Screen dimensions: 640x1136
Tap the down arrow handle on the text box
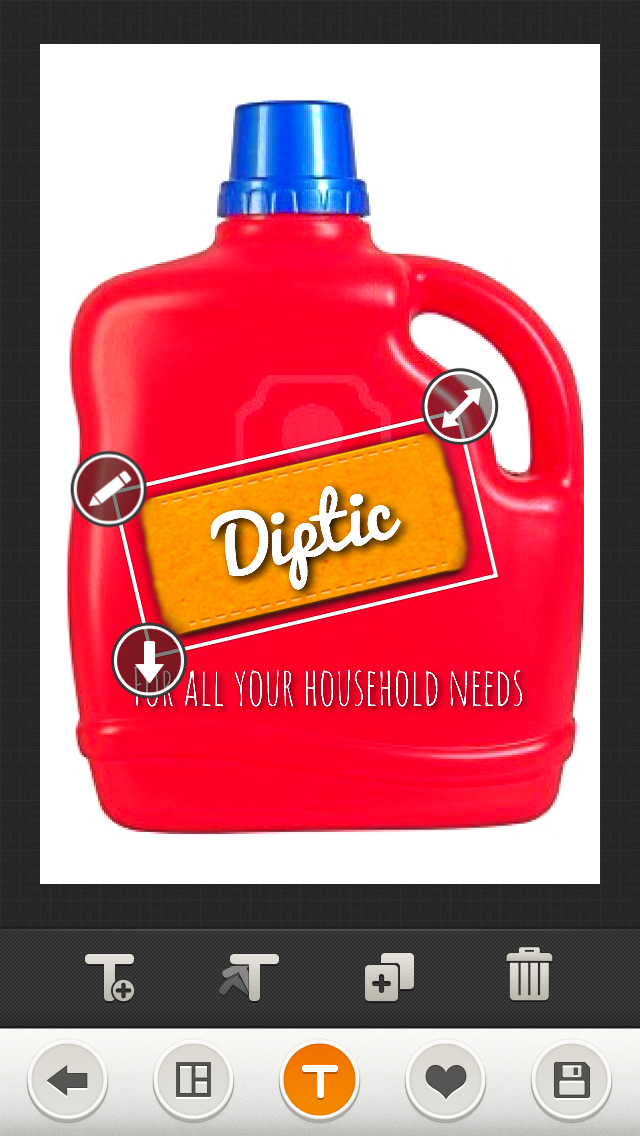(x=149, y=660)
